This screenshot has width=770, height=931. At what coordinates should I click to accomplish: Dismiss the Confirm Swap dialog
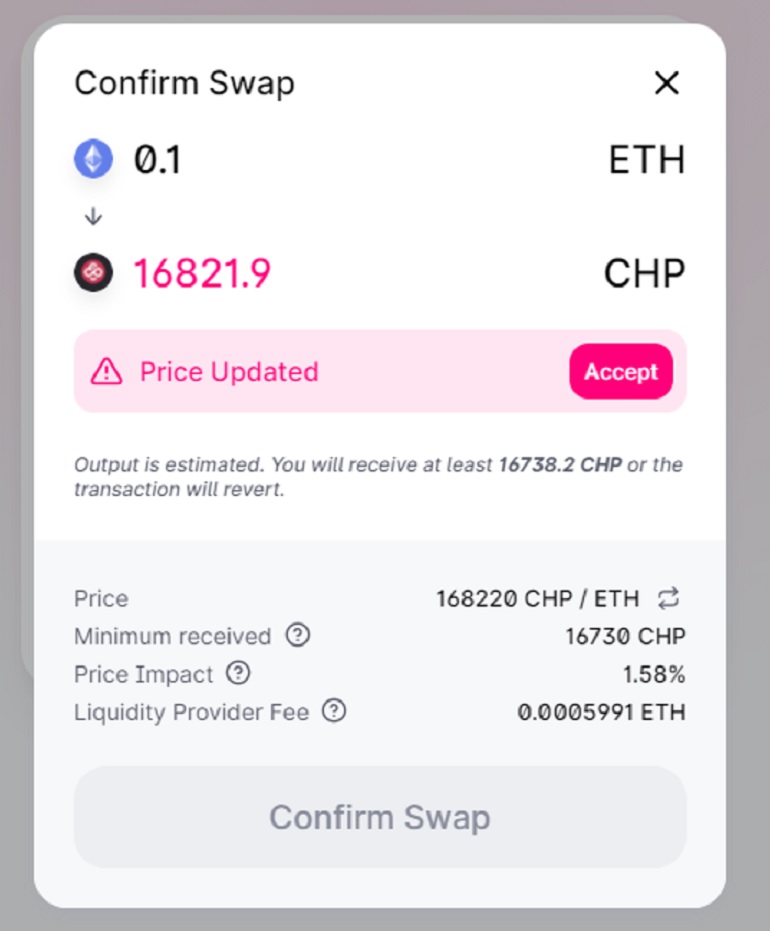[666, 84]
